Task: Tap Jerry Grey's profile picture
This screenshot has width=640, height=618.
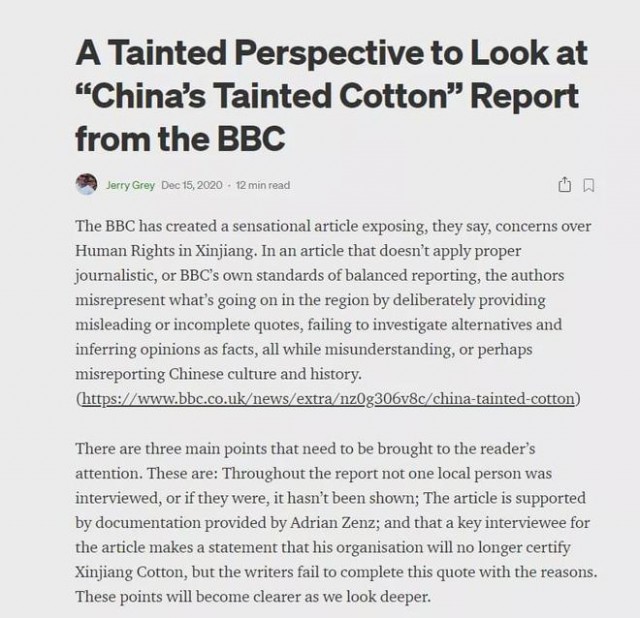Action: (x=86, y=185)
